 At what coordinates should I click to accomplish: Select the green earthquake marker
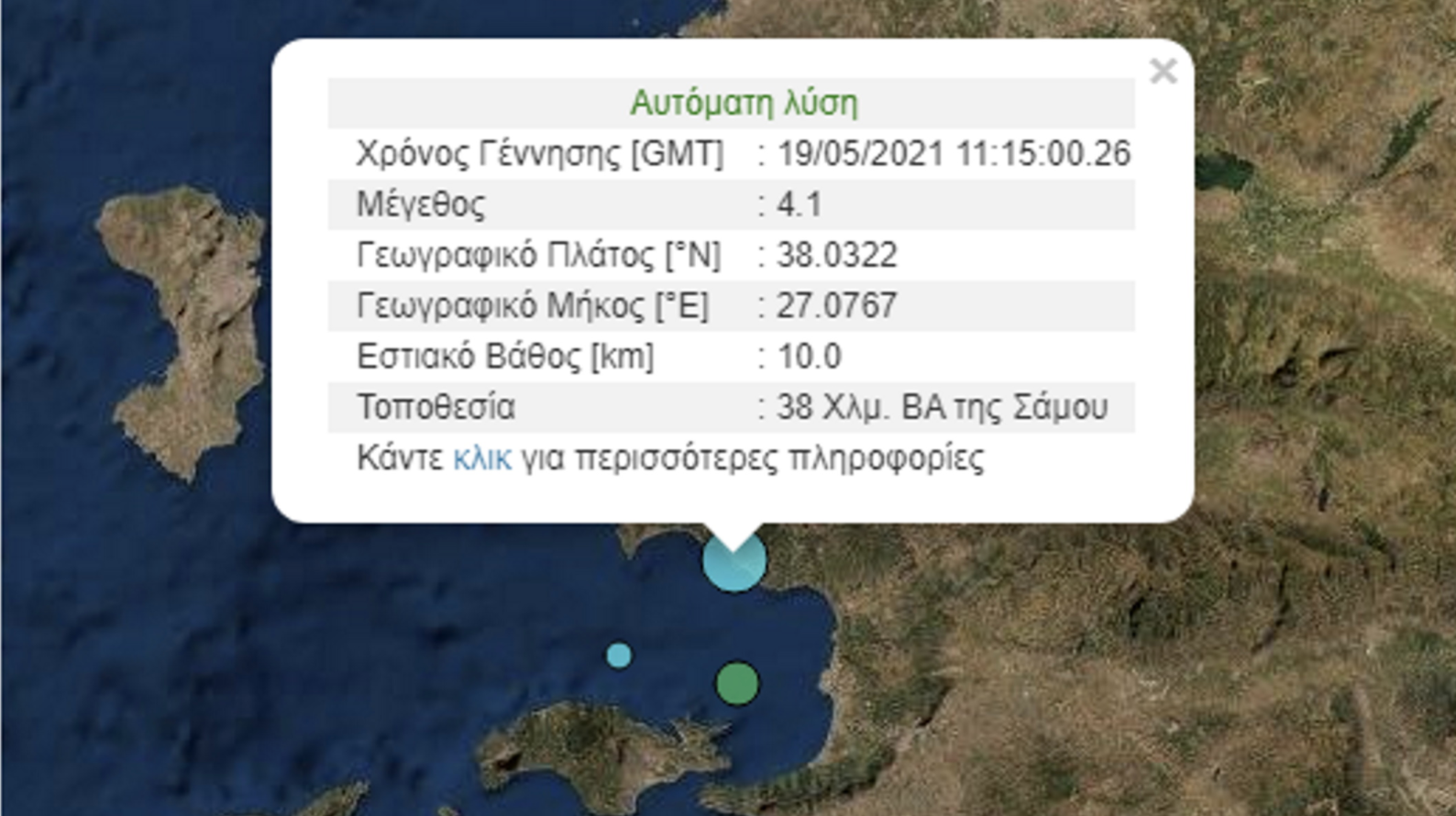click(737, 683)
